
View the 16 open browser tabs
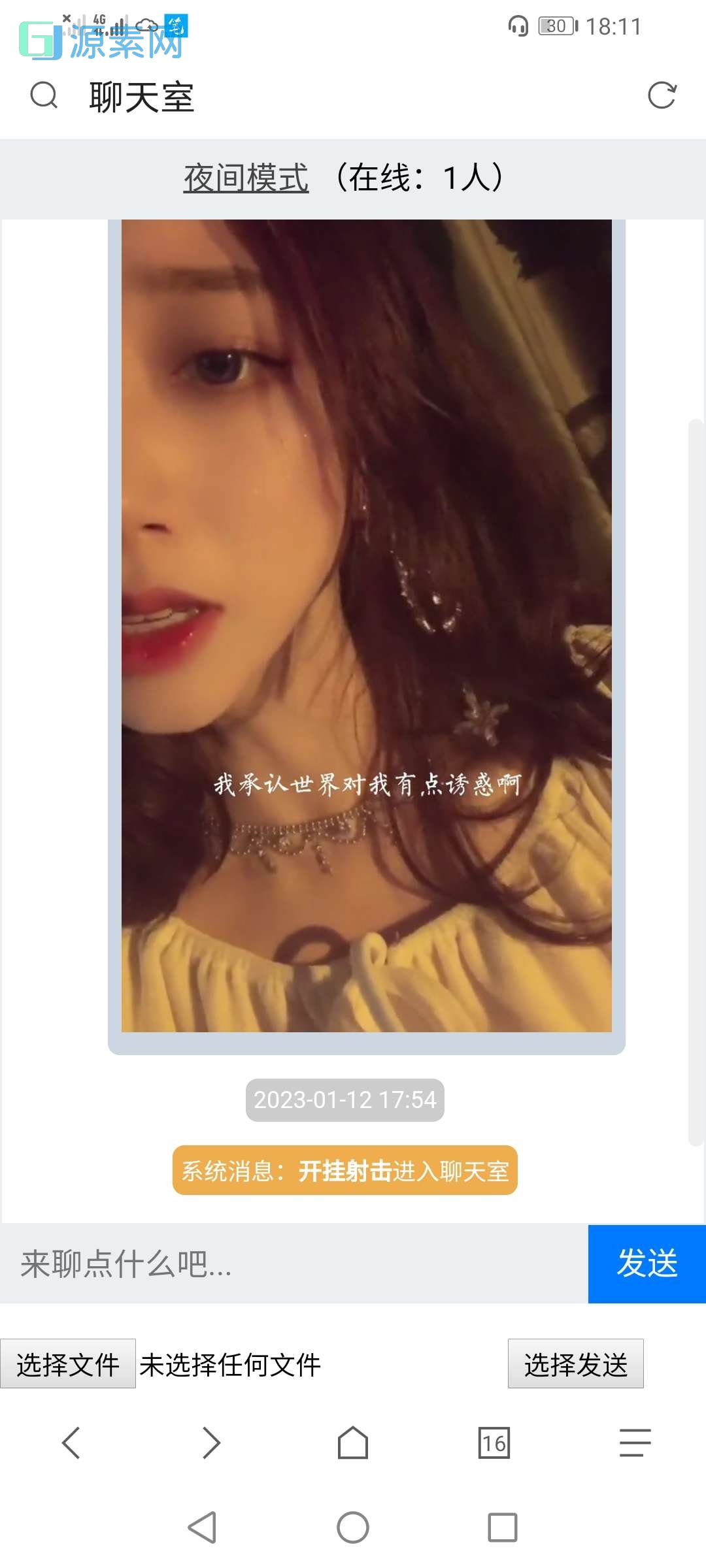point(494,1443)
